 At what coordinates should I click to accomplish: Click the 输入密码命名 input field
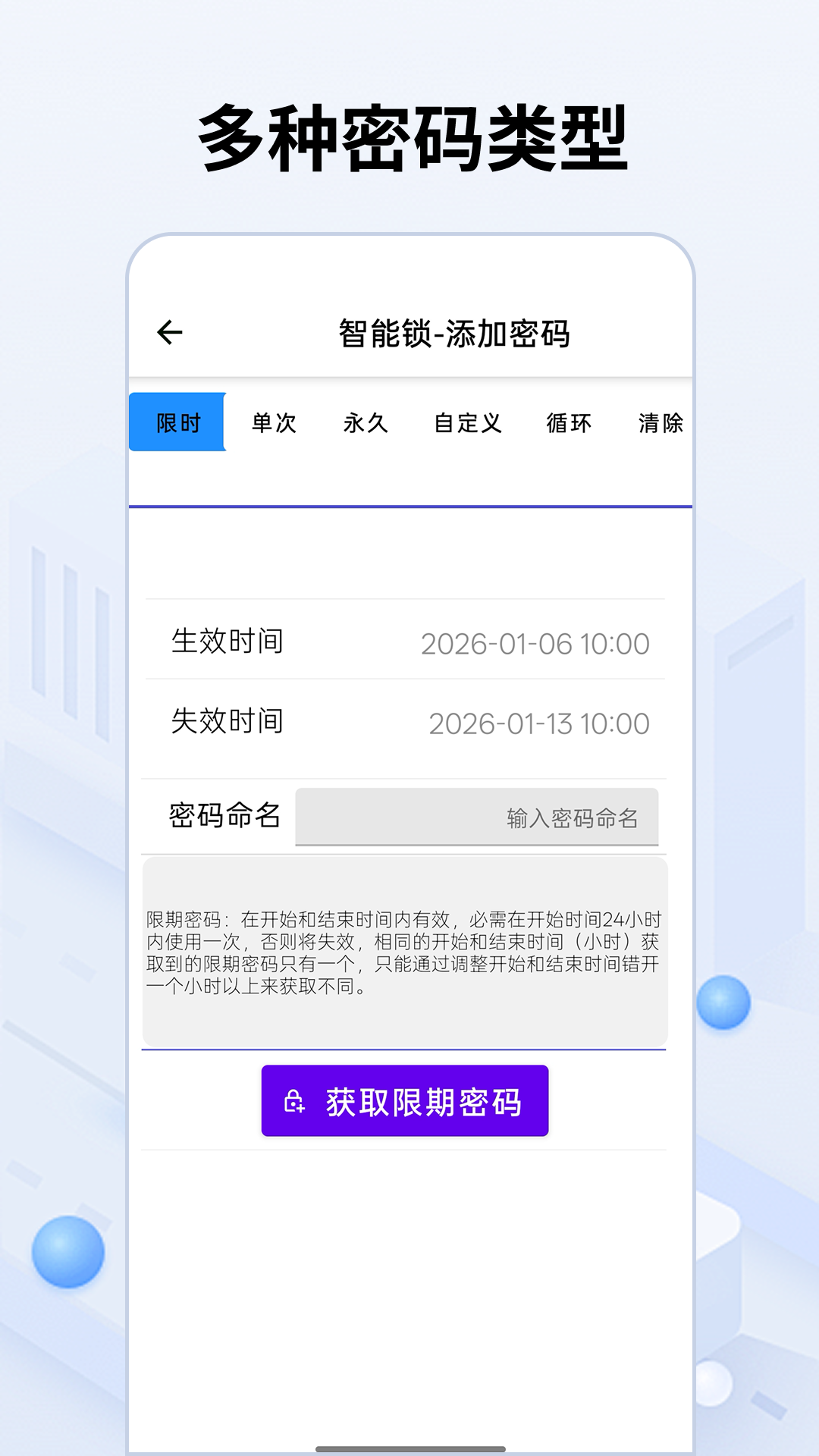(x=477, y=816)
